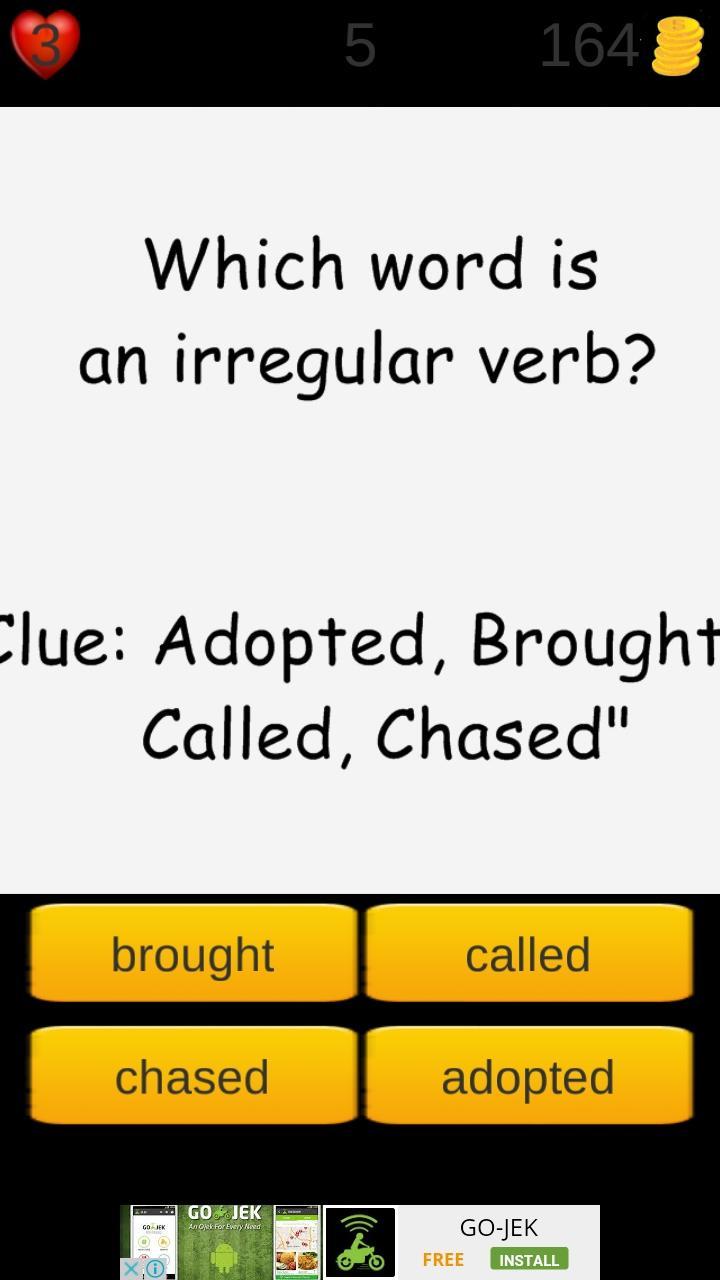Click the orange FREE label

coord(443,1260)
